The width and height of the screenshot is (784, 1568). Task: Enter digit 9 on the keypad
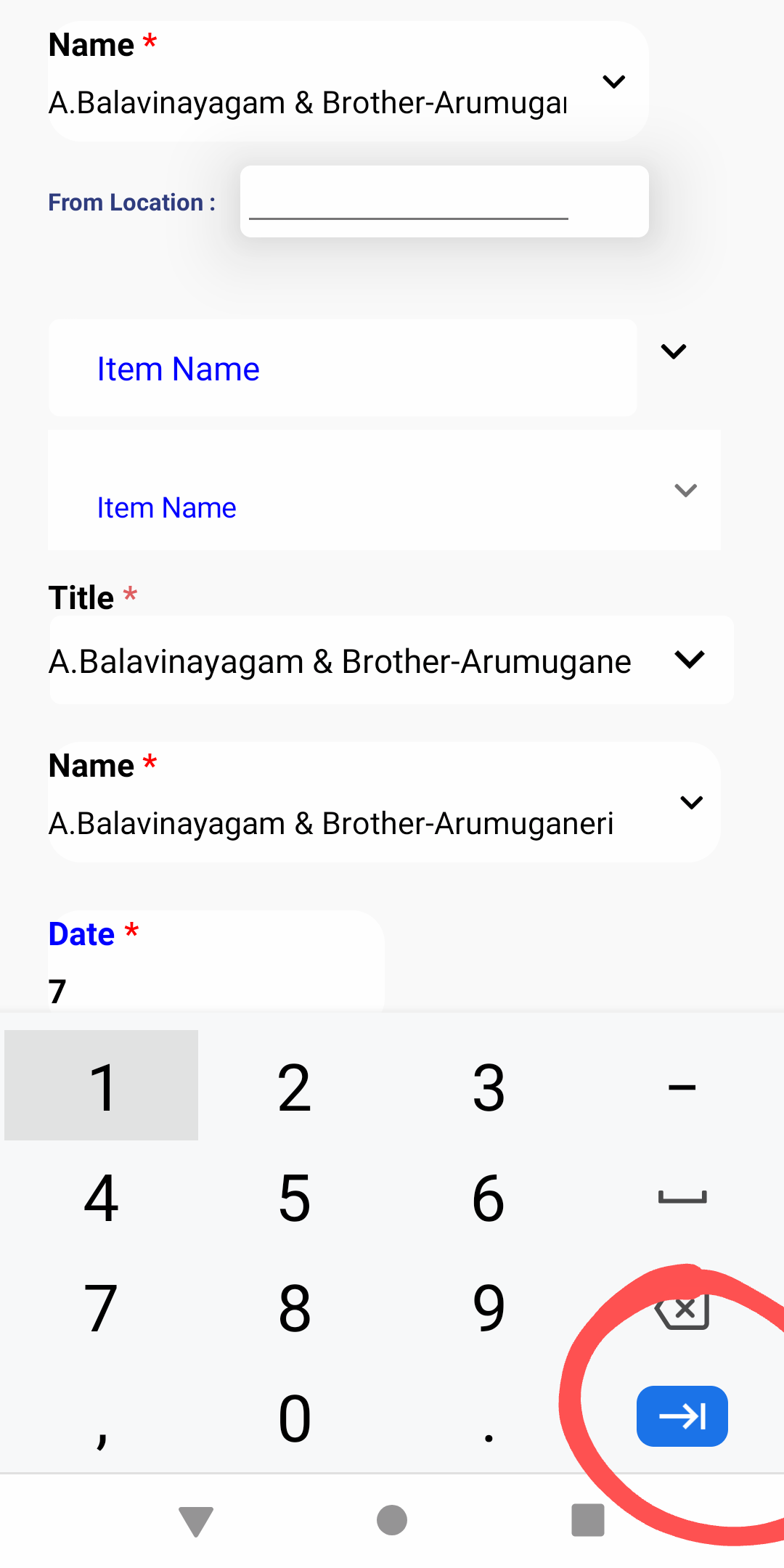489,1308
